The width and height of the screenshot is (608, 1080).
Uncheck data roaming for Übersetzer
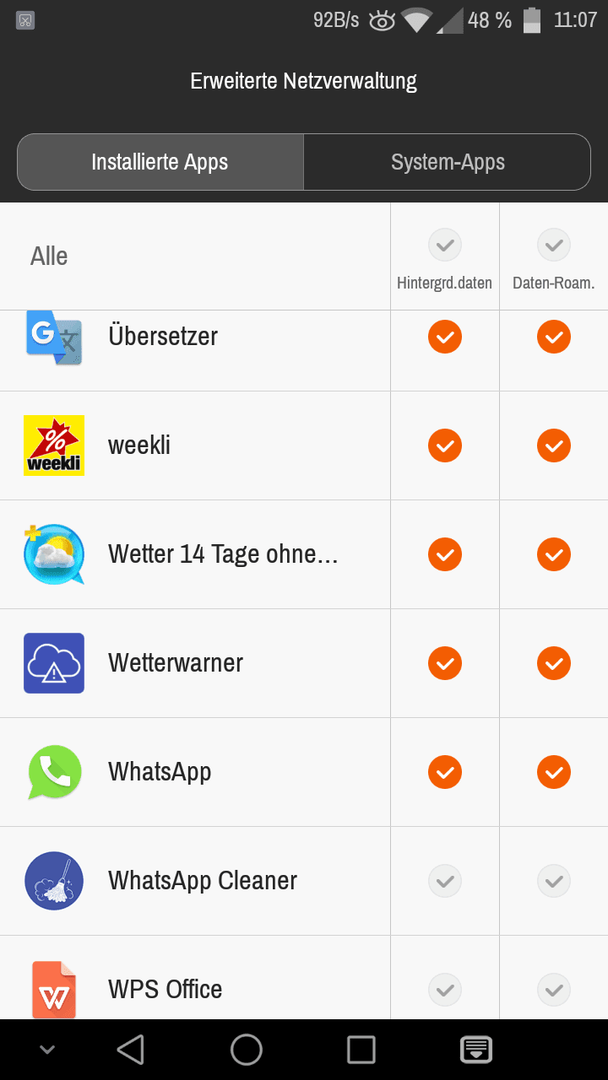[554, 337]
